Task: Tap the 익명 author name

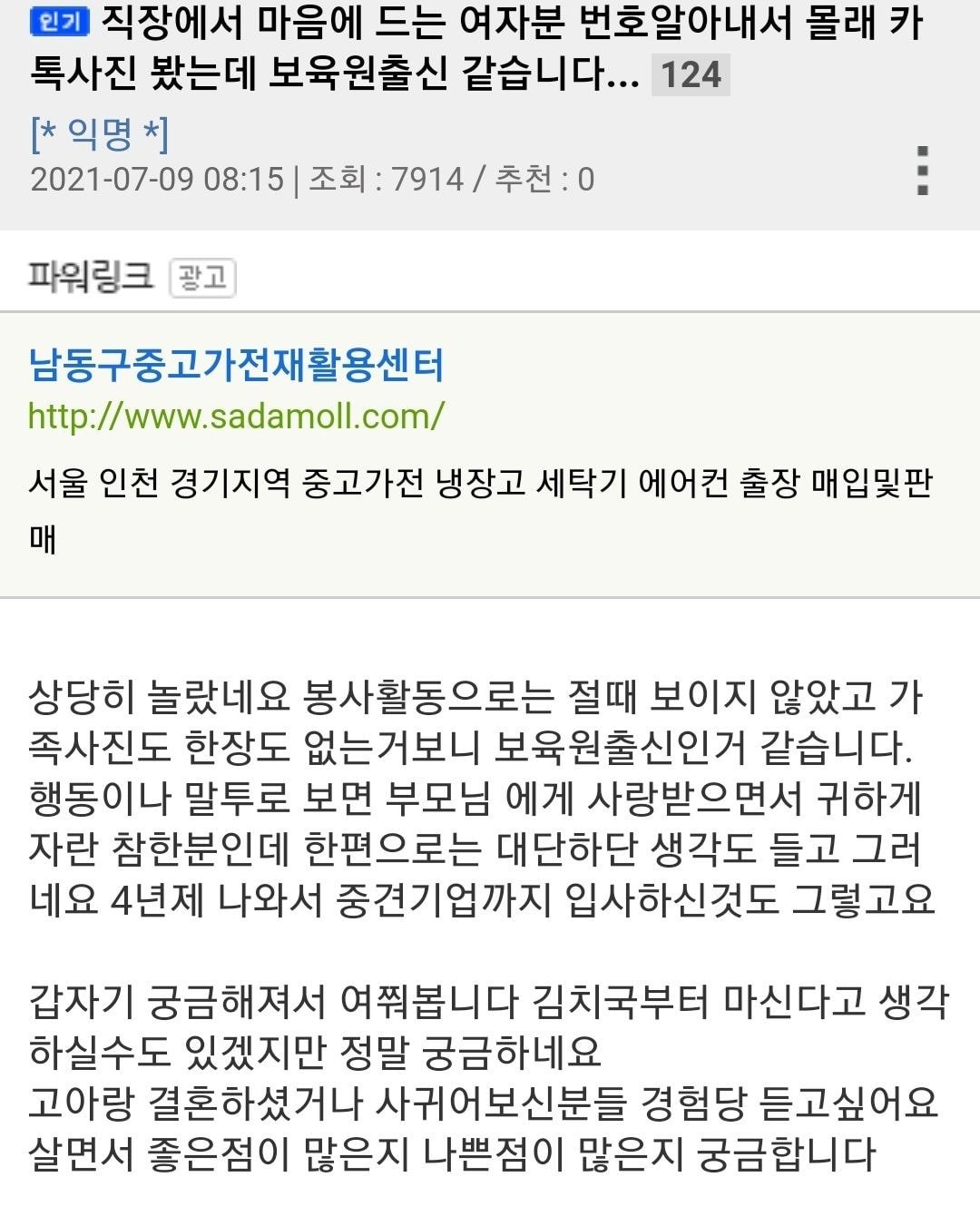Action: click(x=100, y=135)
